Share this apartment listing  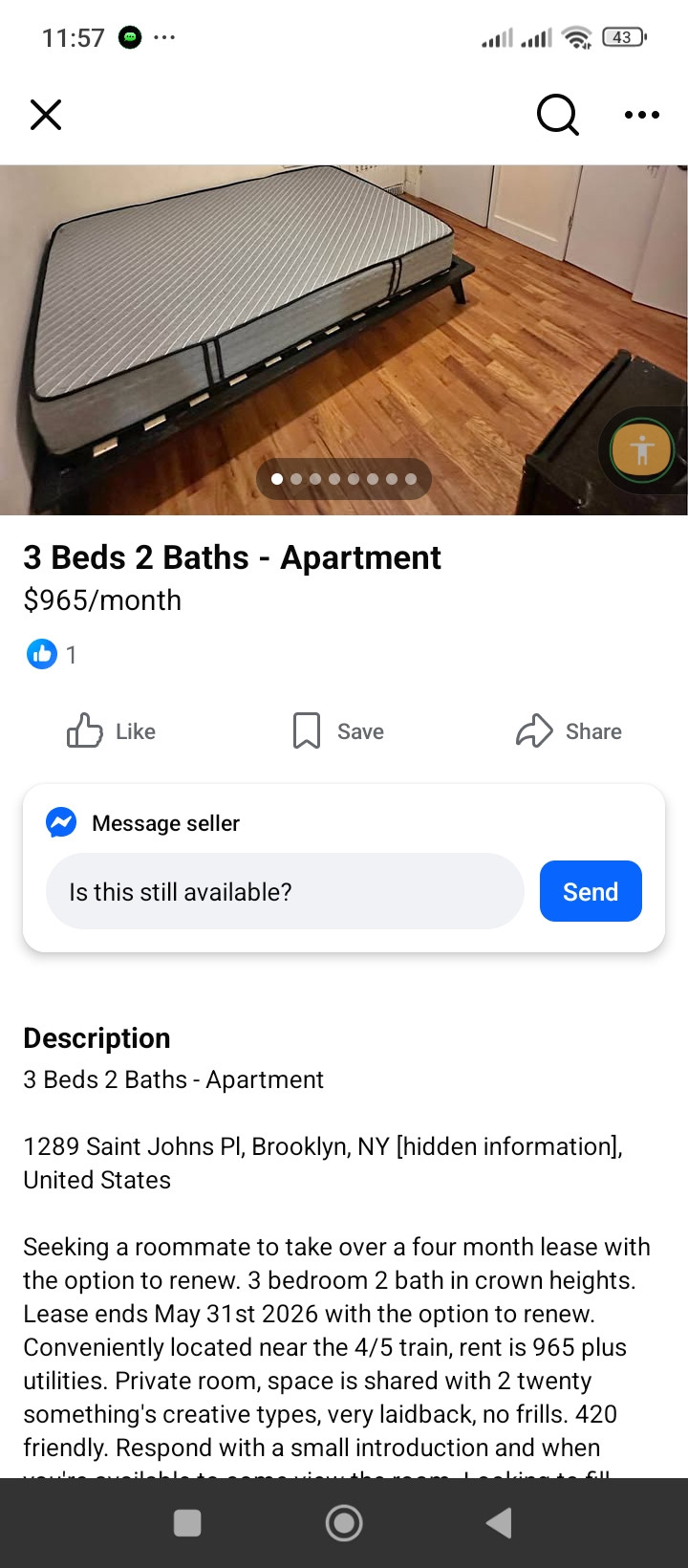coord(570,731)
